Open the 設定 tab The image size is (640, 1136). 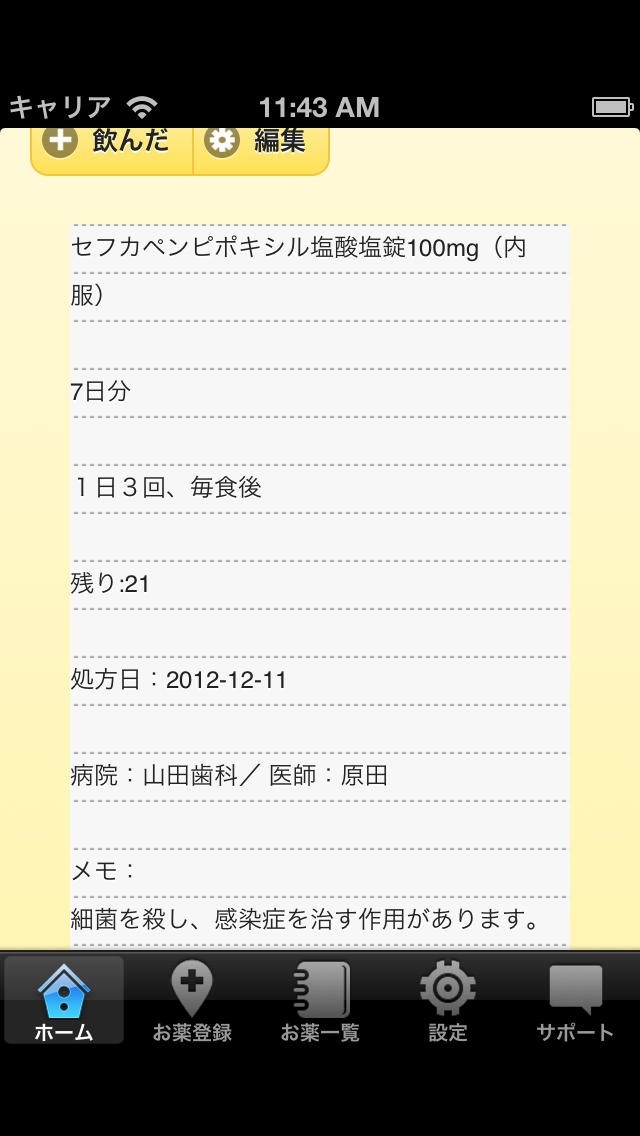[x=448, y=1002]
